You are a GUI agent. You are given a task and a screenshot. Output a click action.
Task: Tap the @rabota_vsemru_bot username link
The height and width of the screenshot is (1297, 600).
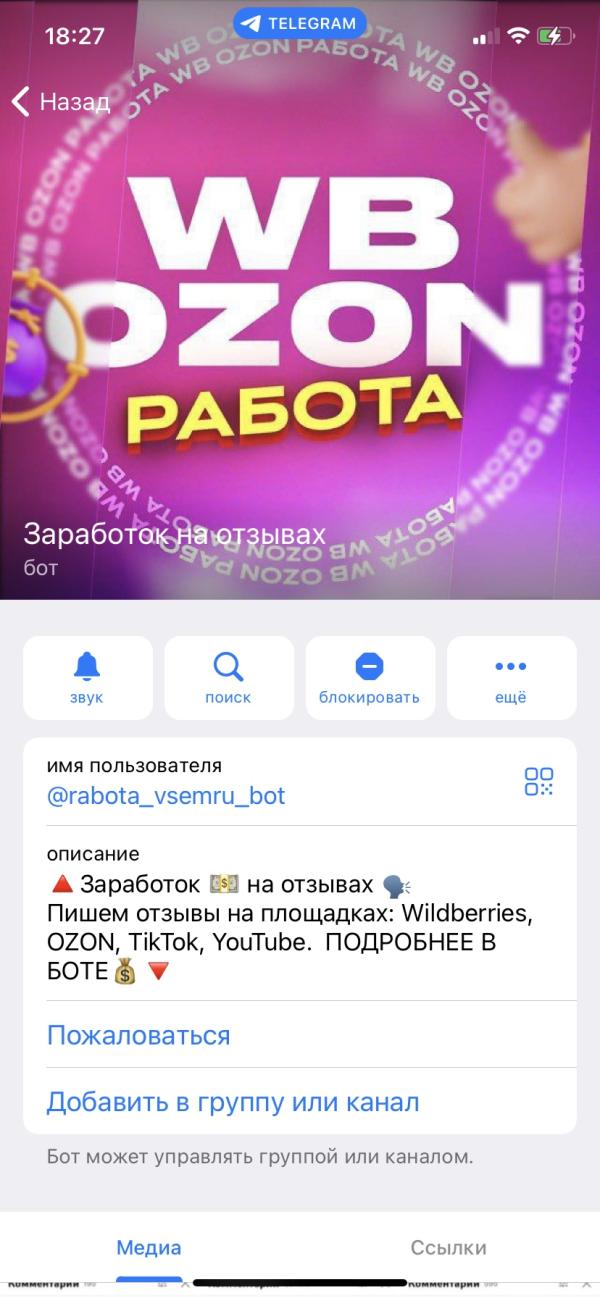(166, 796)
